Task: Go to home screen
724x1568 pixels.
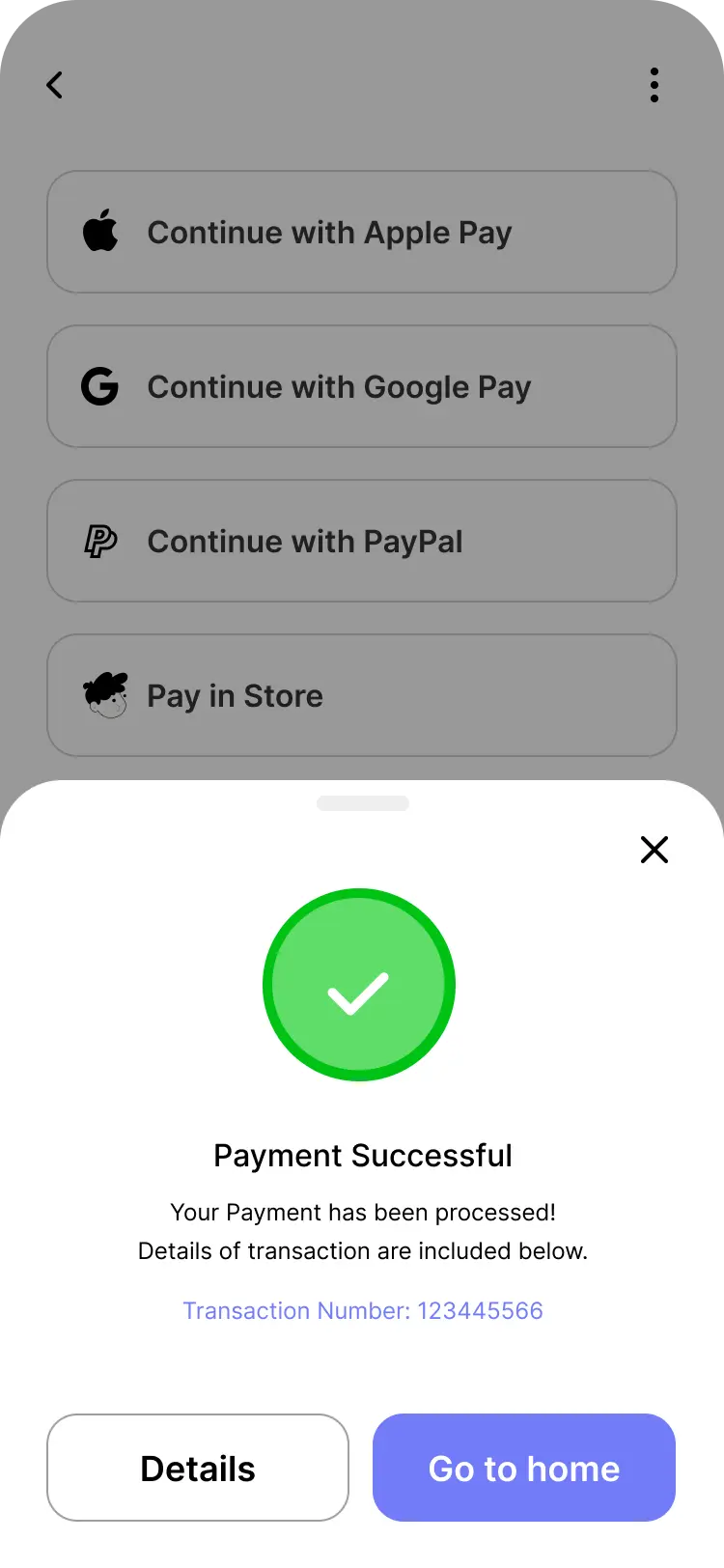Action: click(524, 1468)
